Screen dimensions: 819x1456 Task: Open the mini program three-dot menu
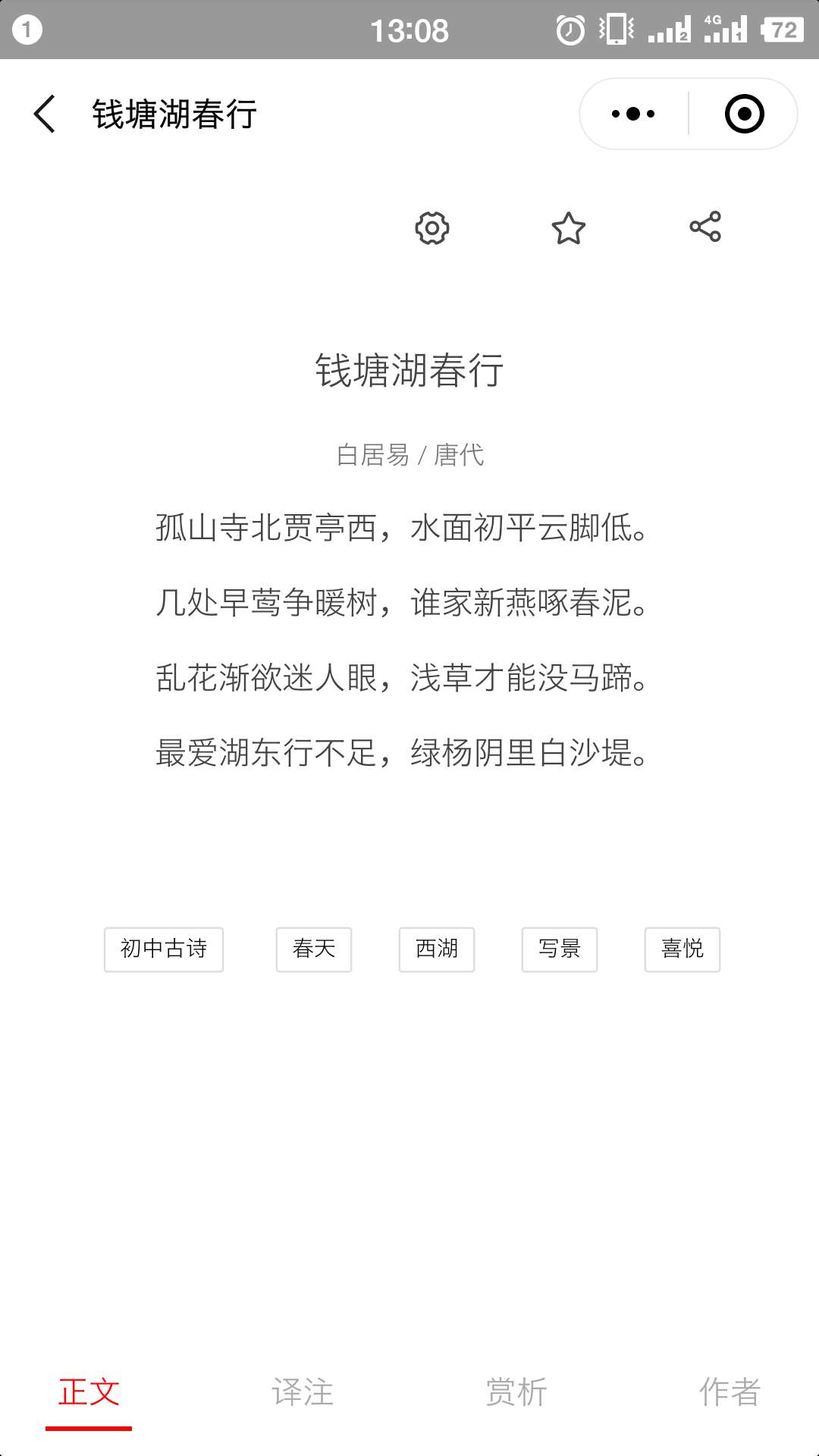pos(633,114)
